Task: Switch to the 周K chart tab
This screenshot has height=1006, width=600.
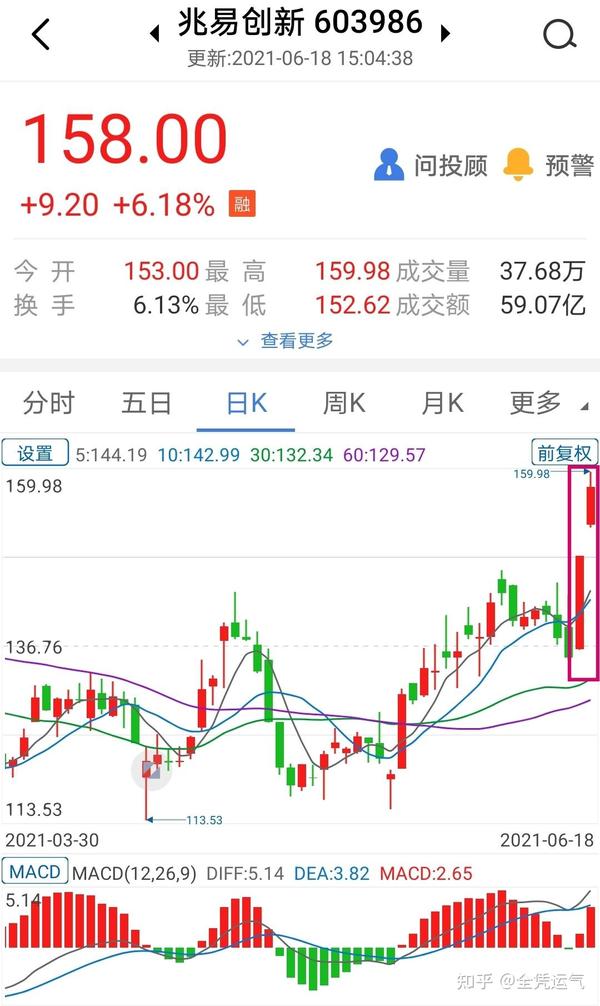Action: pos(344,404)
